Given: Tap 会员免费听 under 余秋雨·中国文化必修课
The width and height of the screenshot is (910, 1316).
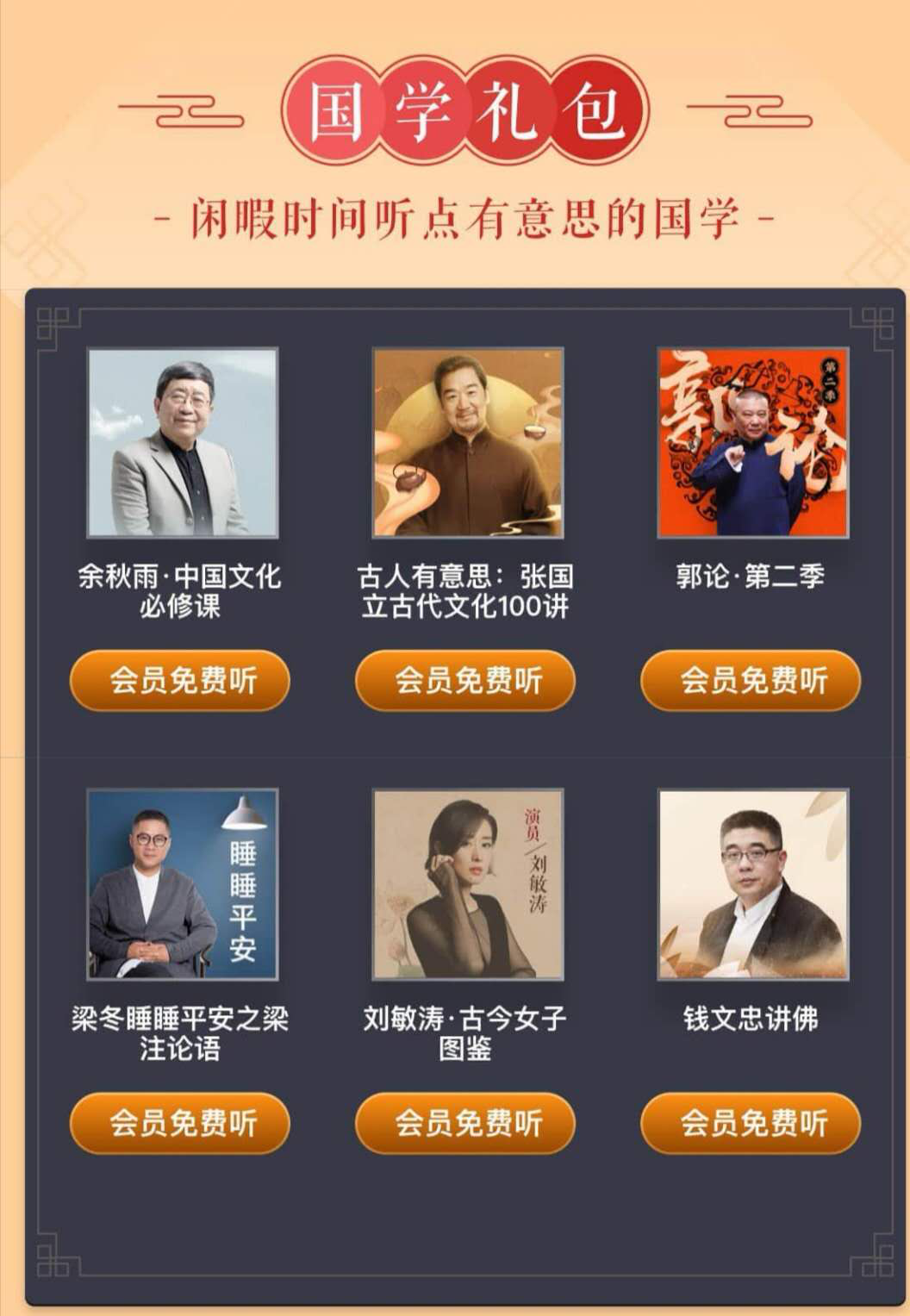Looking at the screenshot, I should pyautogui.click(x=180, y=681).
